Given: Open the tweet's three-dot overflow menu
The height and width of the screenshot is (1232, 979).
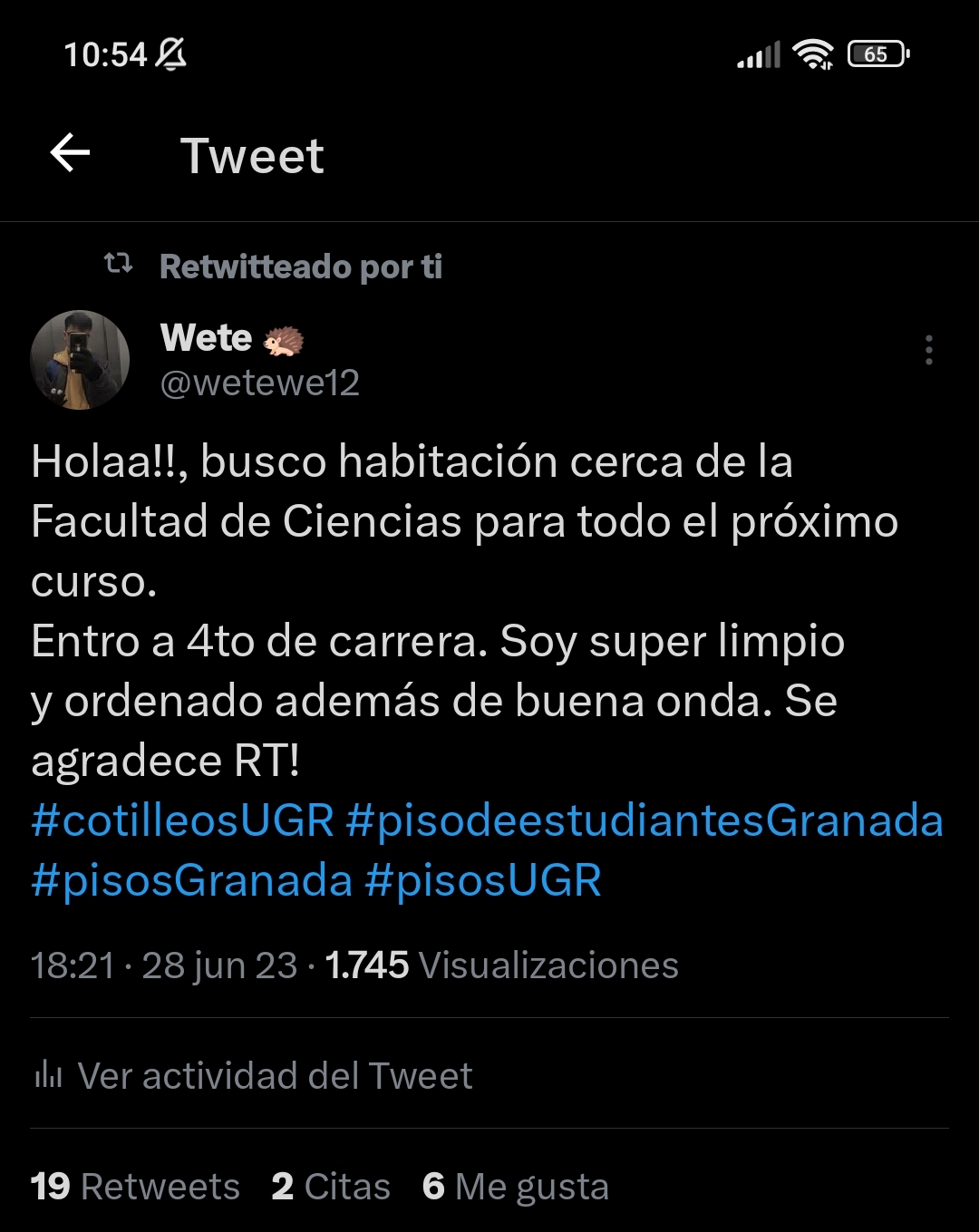Looking at the screenshot, I should point(928,350).
